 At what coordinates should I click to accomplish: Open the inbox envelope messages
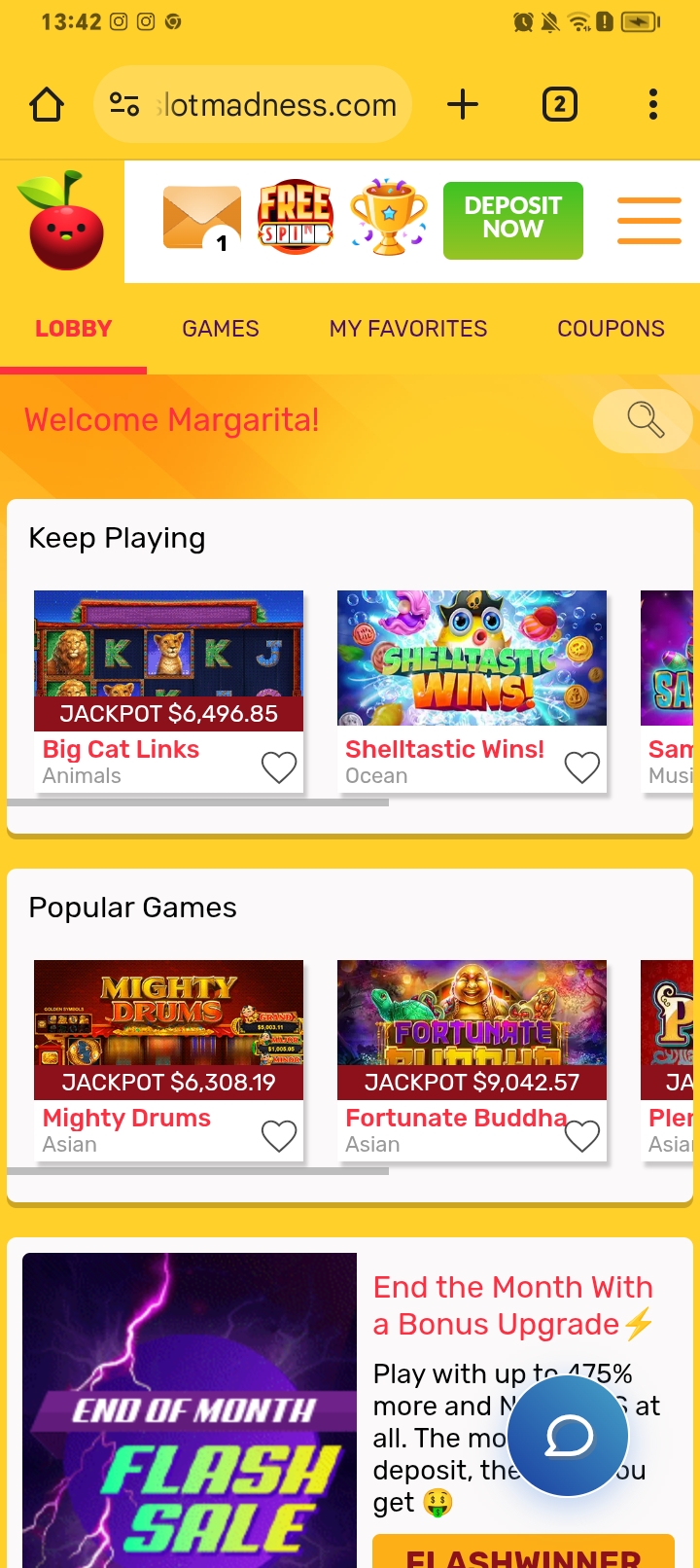click(x=201, y=218)
